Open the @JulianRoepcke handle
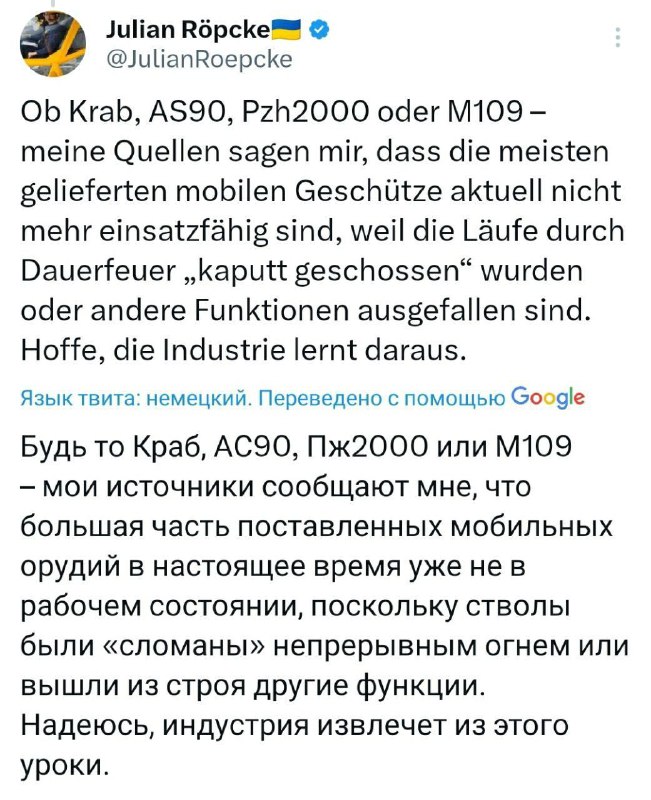651x800 pixels. [x=198, y=60]
